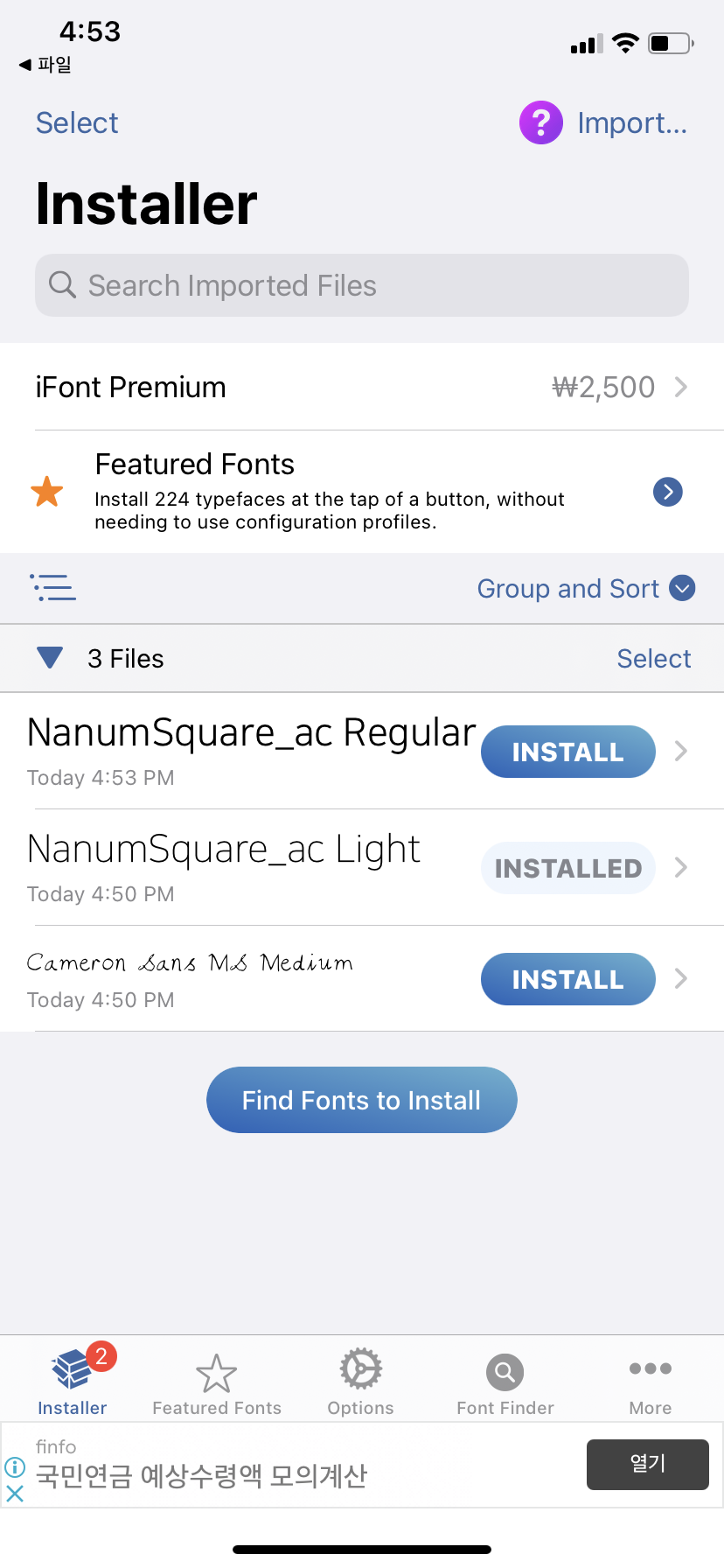Close the finfo ad banner
724x1568 pixels.
coord(15,1494)
